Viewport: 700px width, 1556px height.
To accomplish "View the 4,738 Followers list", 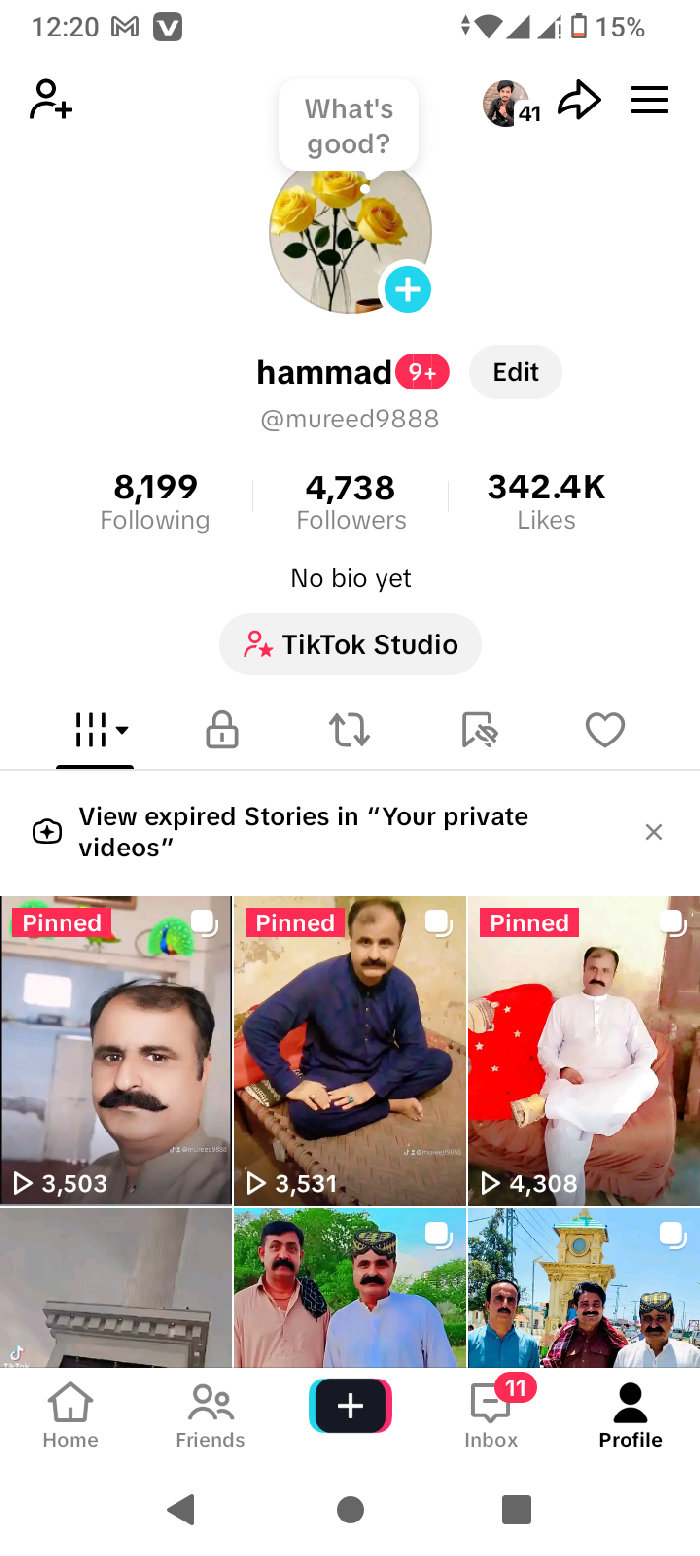I will [351, 503].
